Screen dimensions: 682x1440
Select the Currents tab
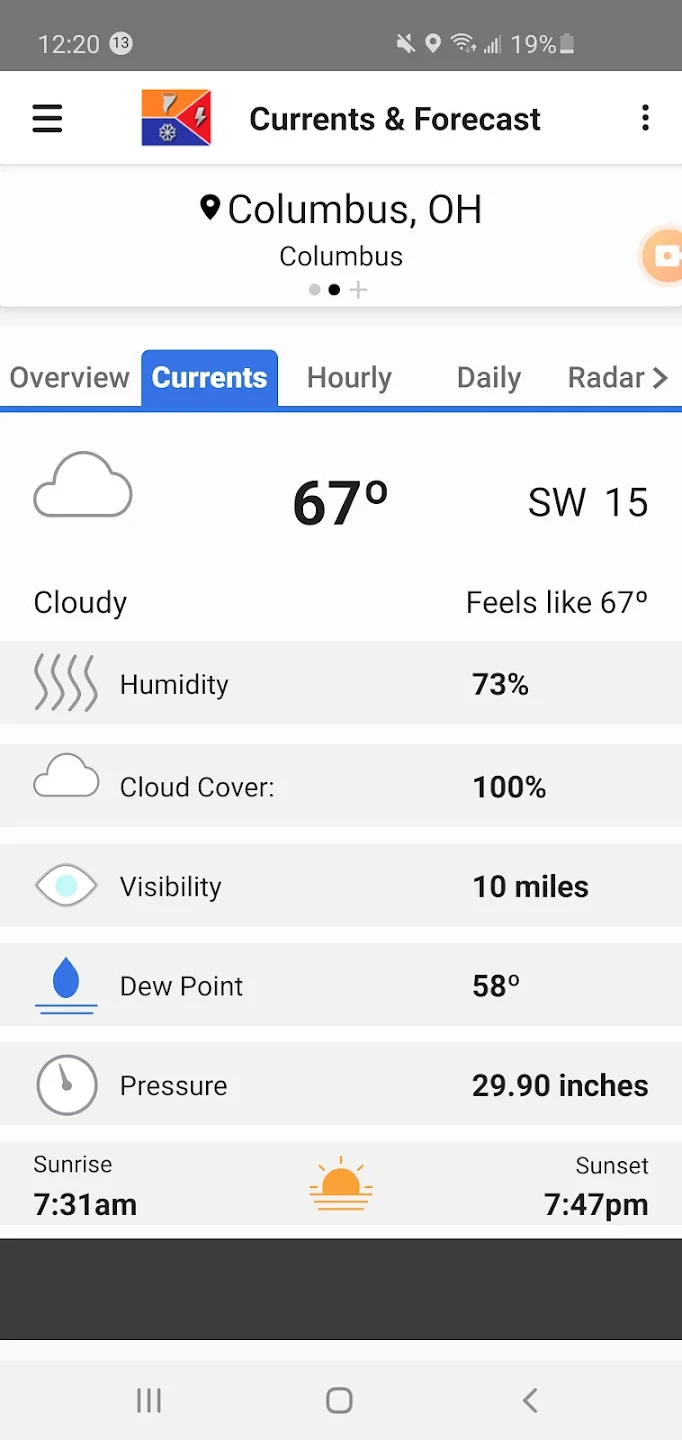tap(209, 378)
